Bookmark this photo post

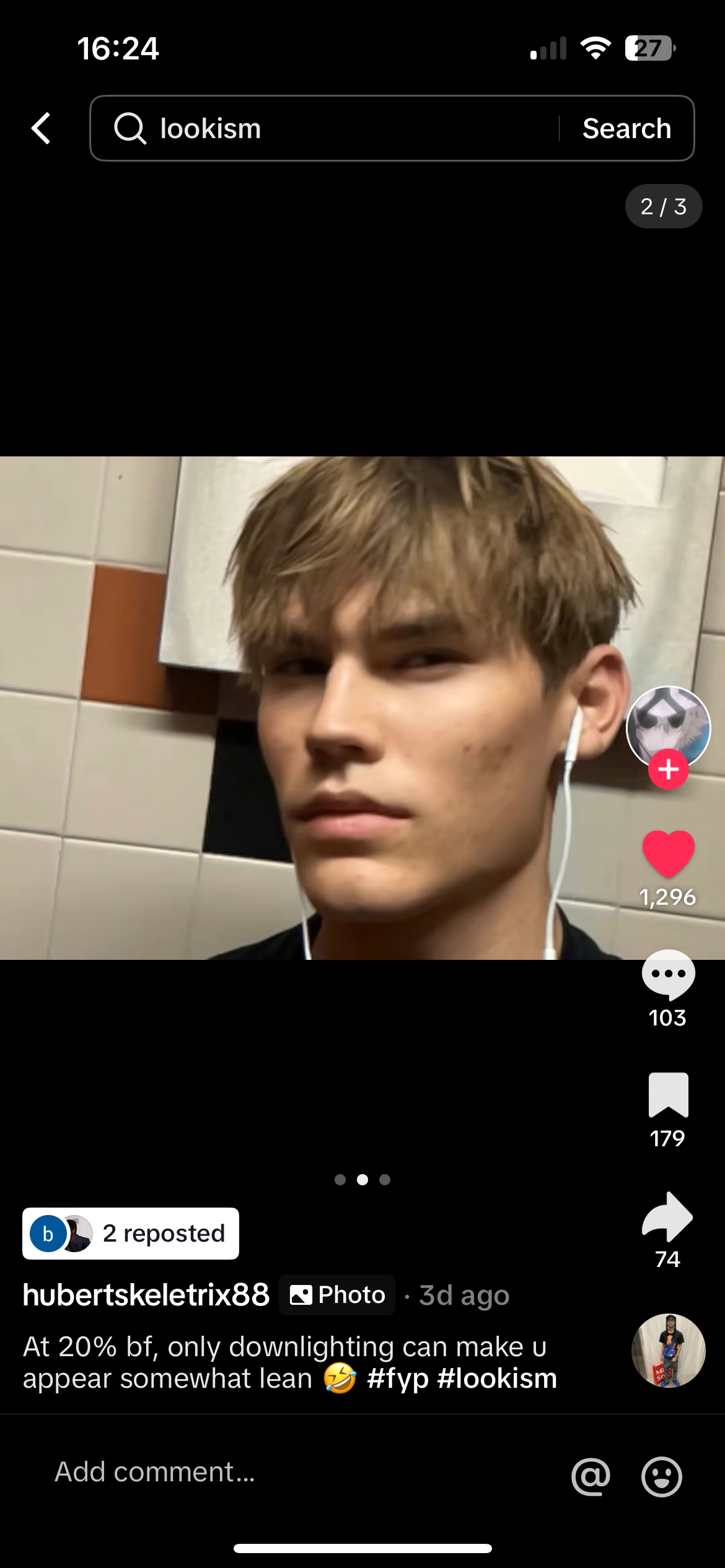click(668, 1095)
